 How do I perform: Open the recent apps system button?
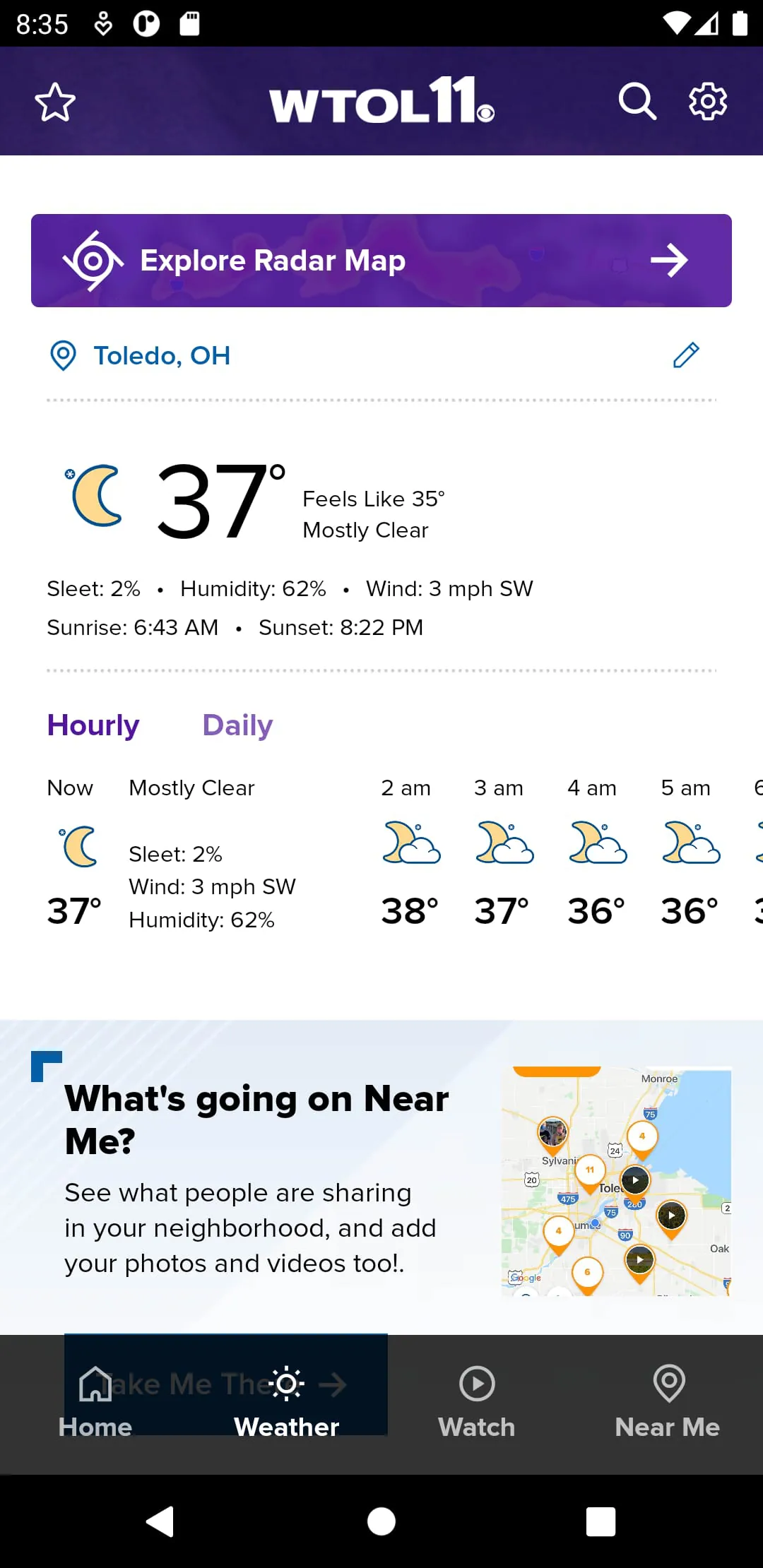coord(601,1521)
